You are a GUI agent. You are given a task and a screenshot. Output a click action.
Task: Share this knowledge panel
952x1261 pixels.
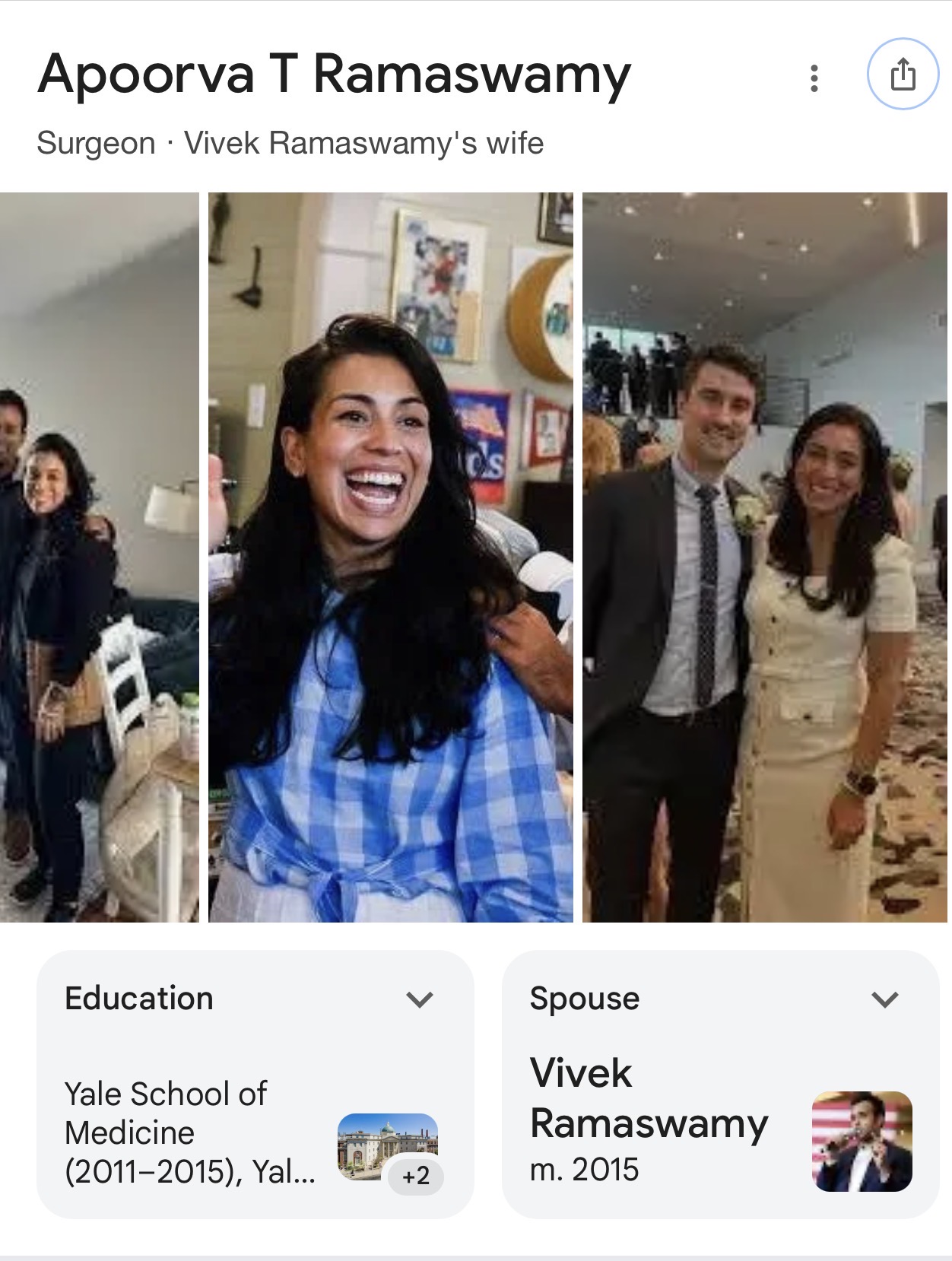[x=903, y=75]
